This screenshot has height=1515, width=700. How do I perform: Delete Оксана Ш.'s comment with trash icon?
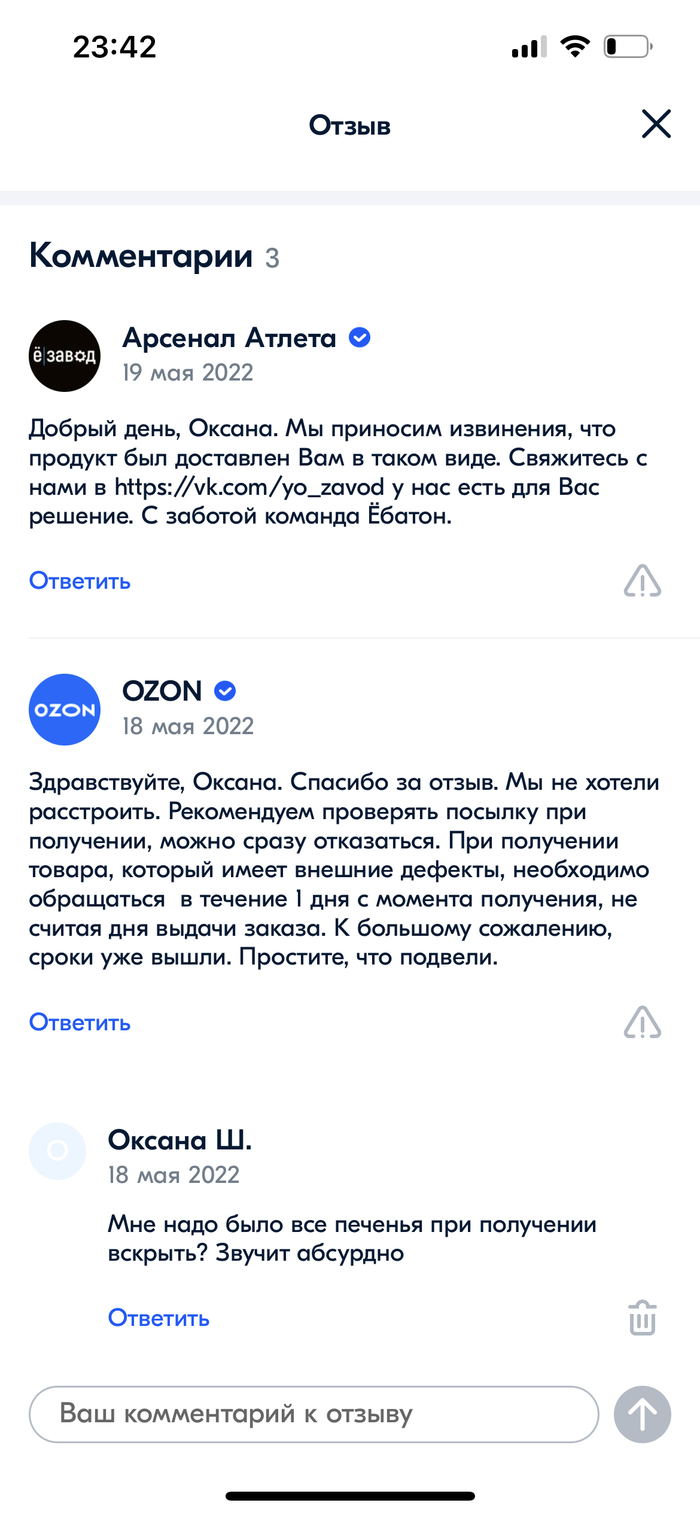(642, 1317)
